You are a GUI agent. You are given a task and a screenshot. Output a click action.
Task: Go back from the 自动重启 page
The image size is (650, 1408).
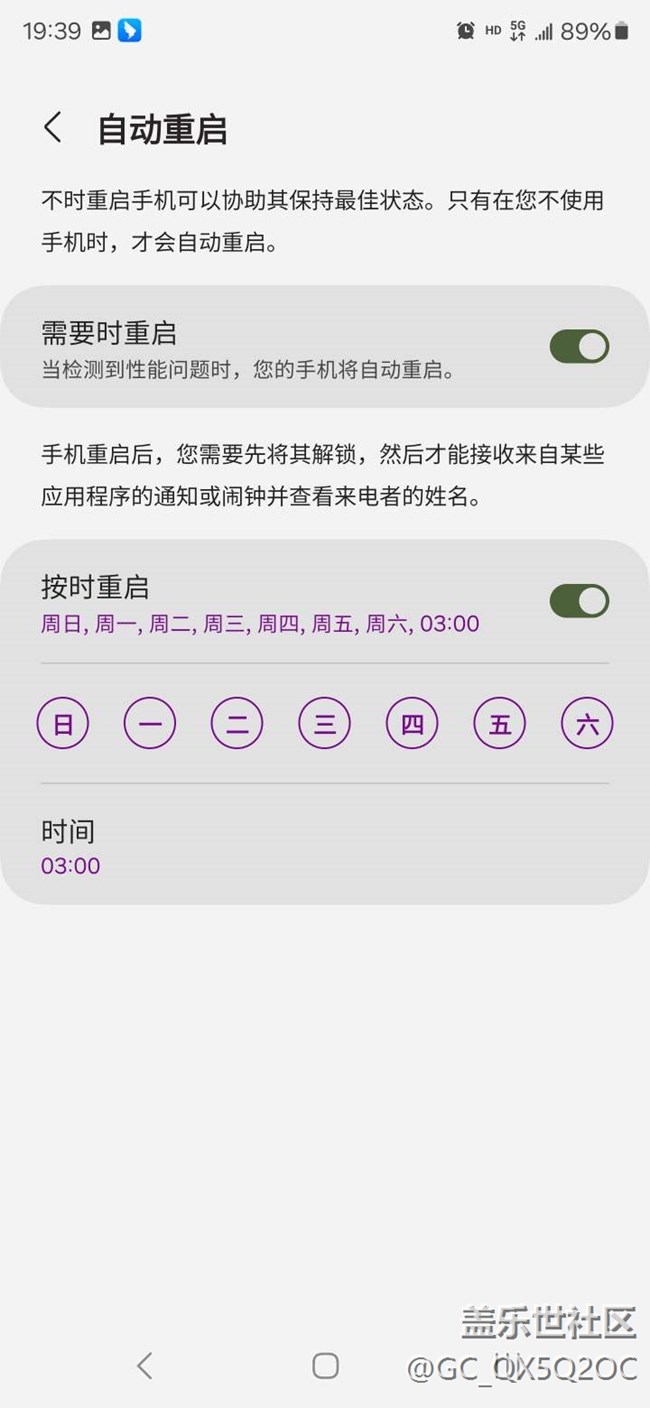[x=53, y=128]
